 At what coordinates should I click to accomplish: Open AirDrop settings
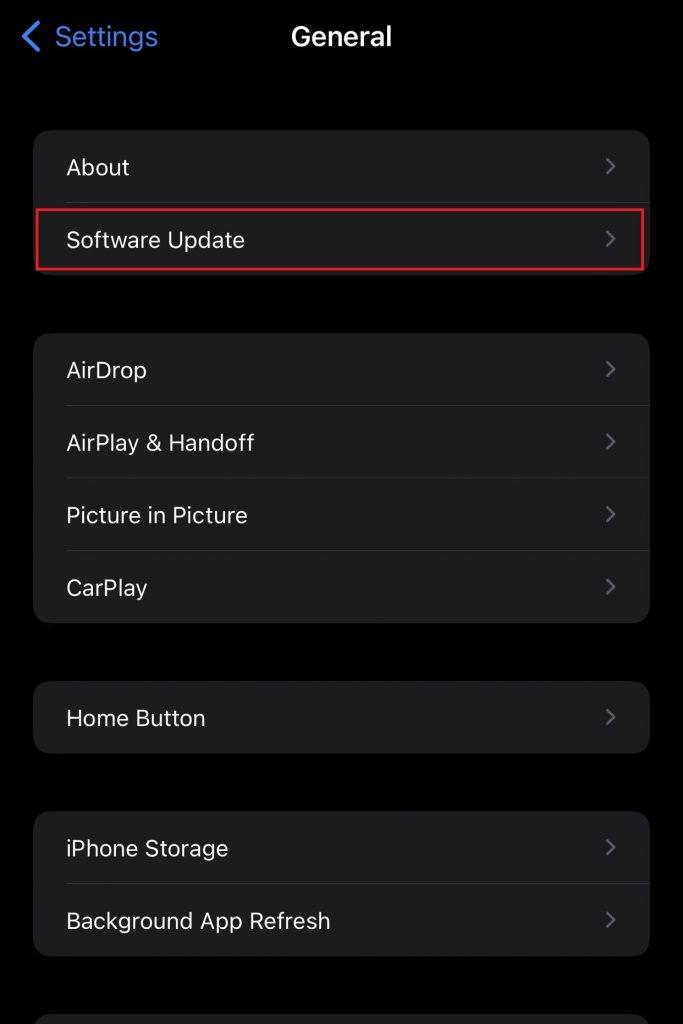click(x=340, y=370)
